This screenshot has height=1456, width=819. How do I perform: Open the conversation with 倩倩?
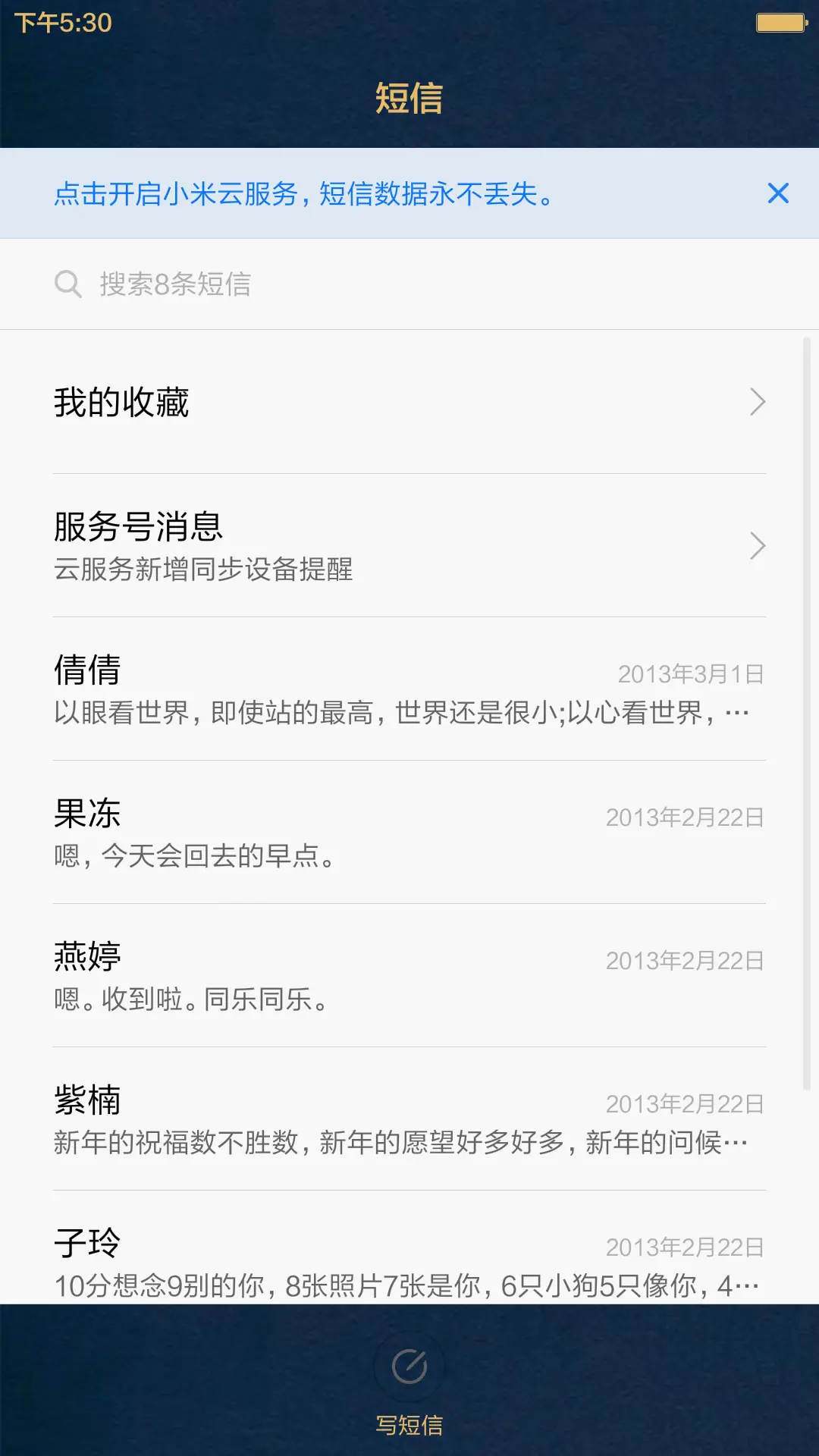(x=303, y=690)
